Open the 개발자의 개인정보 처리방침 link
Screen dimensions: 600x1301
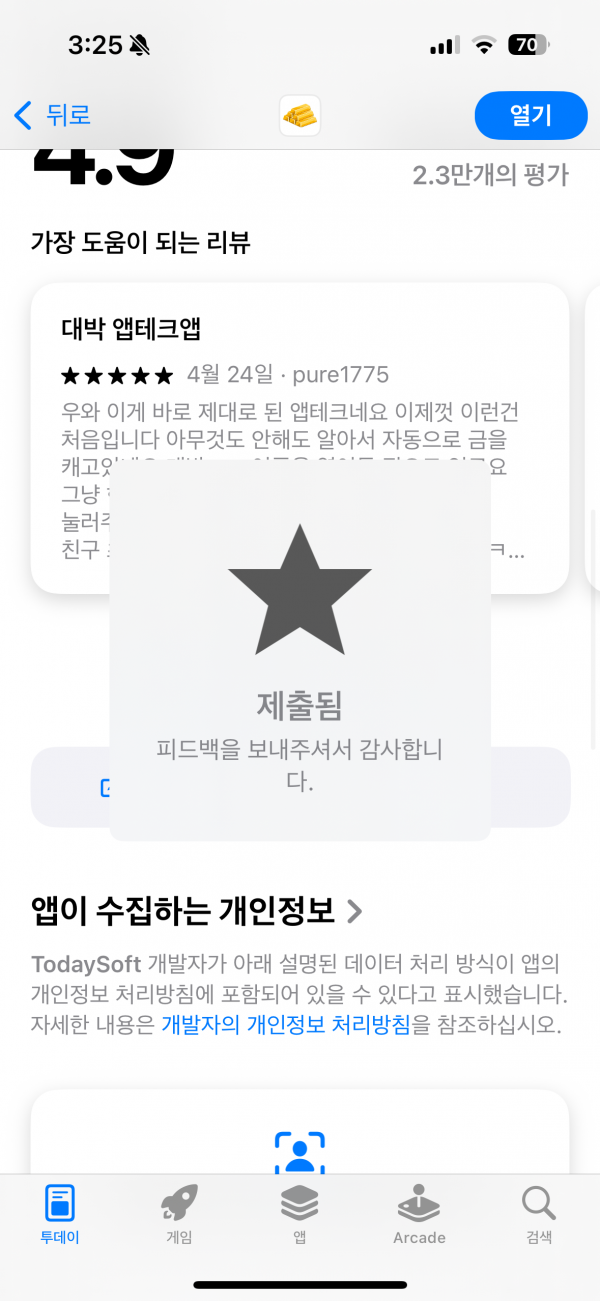tap(286, 1026)
